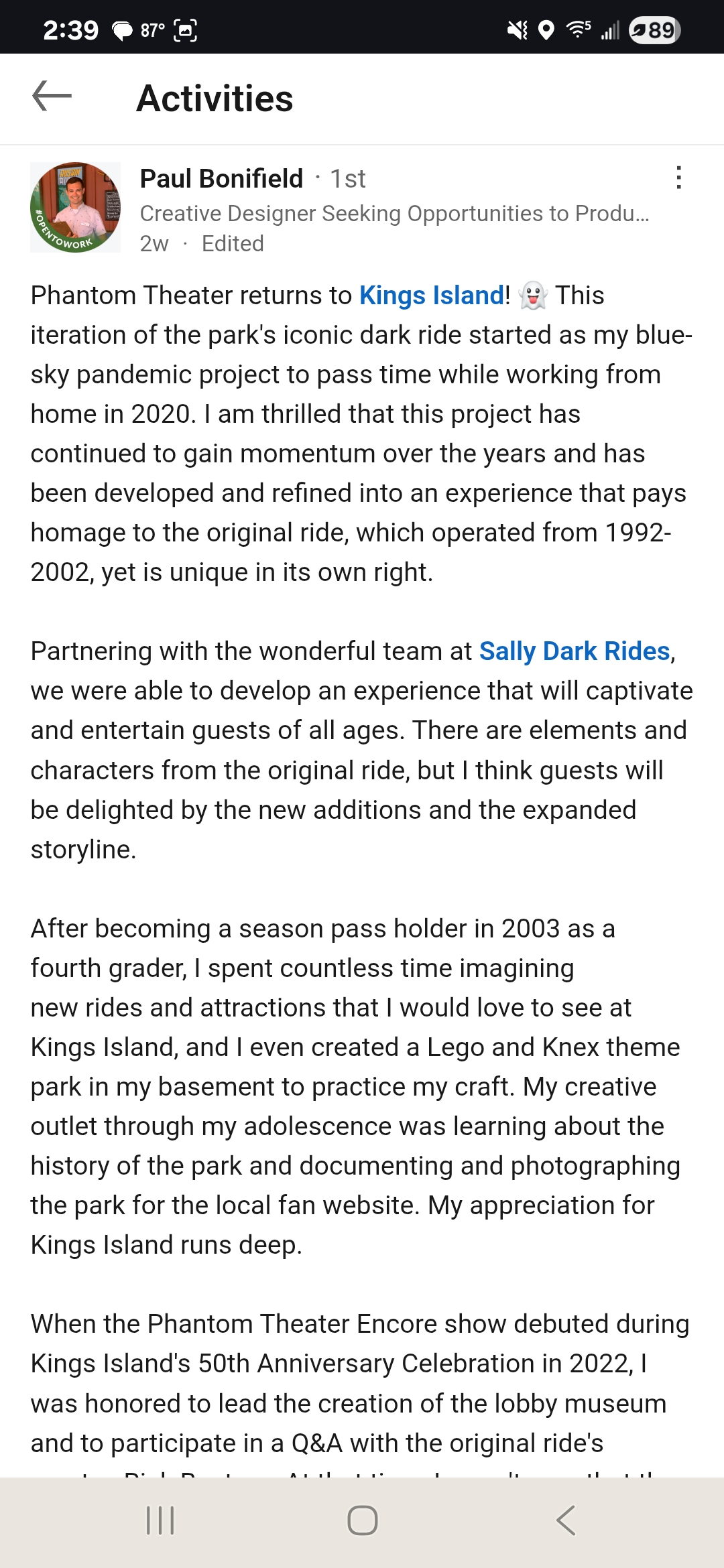Open the Kings Island link
Viewport: 724px width, 1568px height.
(431, 296)
